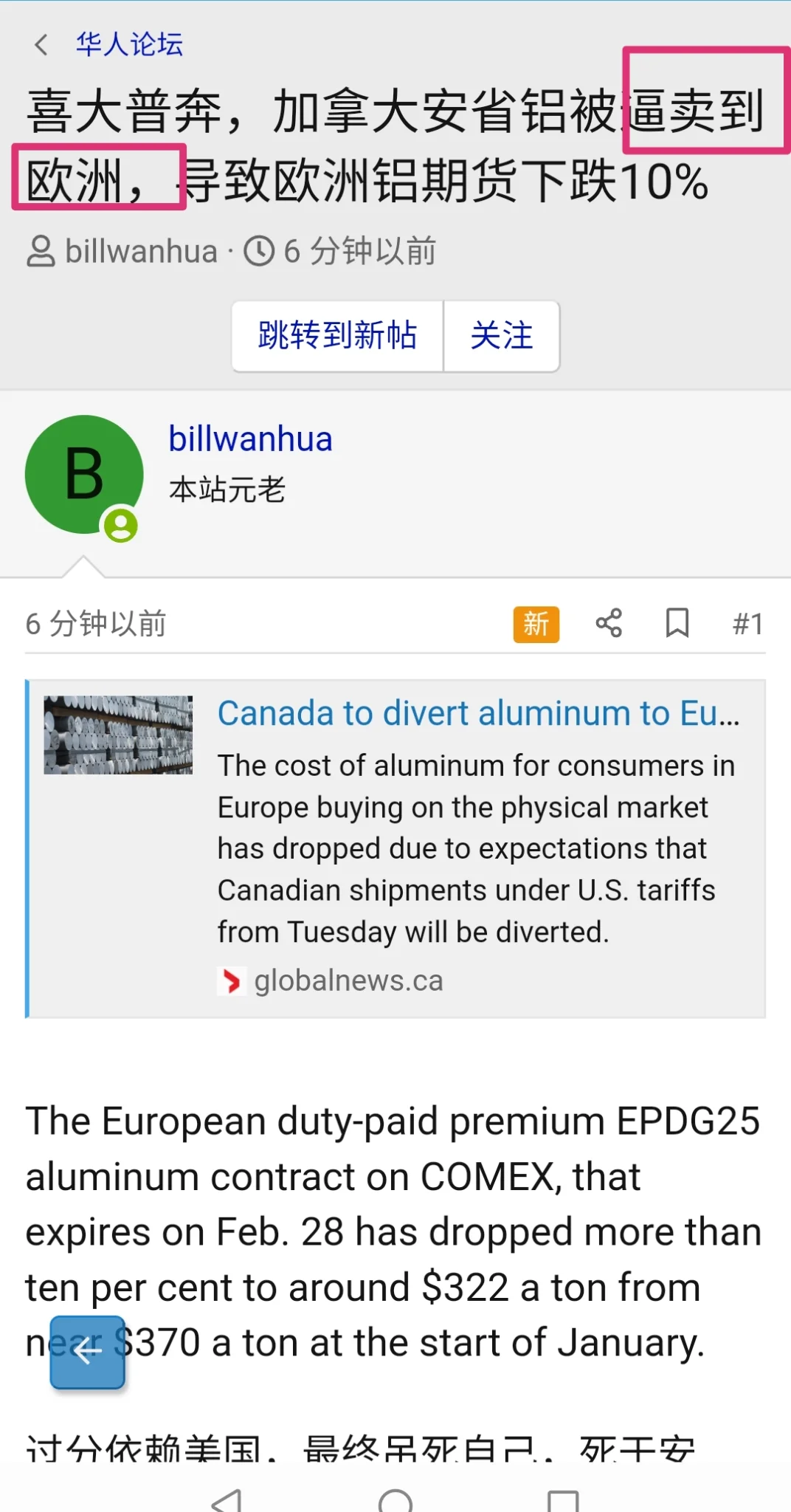Tap the blue floating back arrow button
Image resolution: width=791 pixels, height=1512 pixels.
[x=87, y=1352]
